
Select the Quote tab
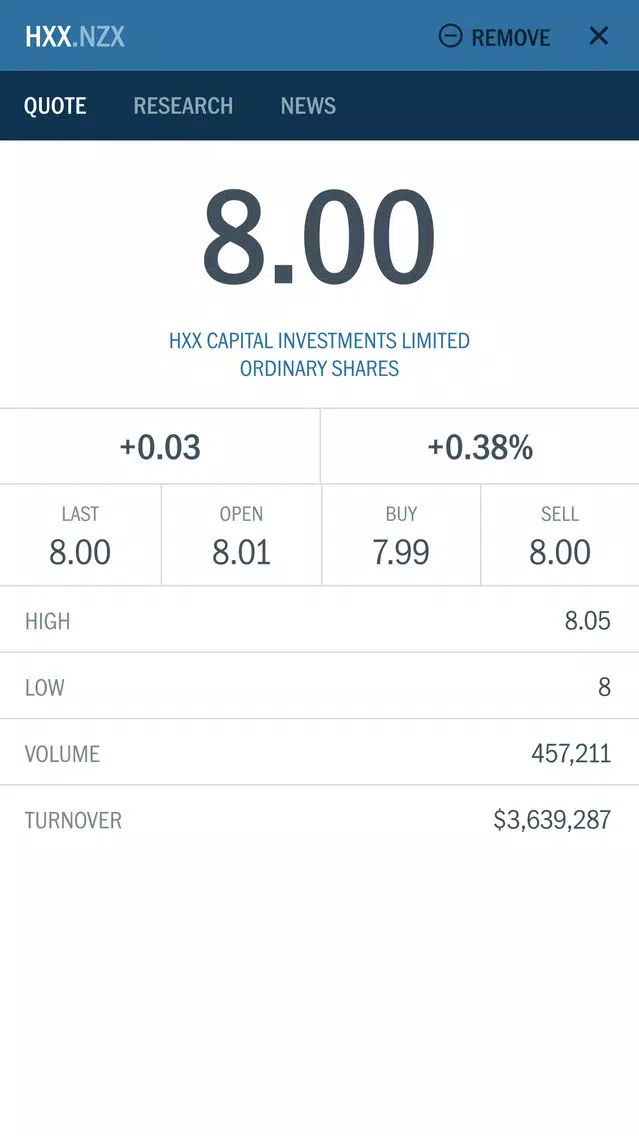coord(55,106)
